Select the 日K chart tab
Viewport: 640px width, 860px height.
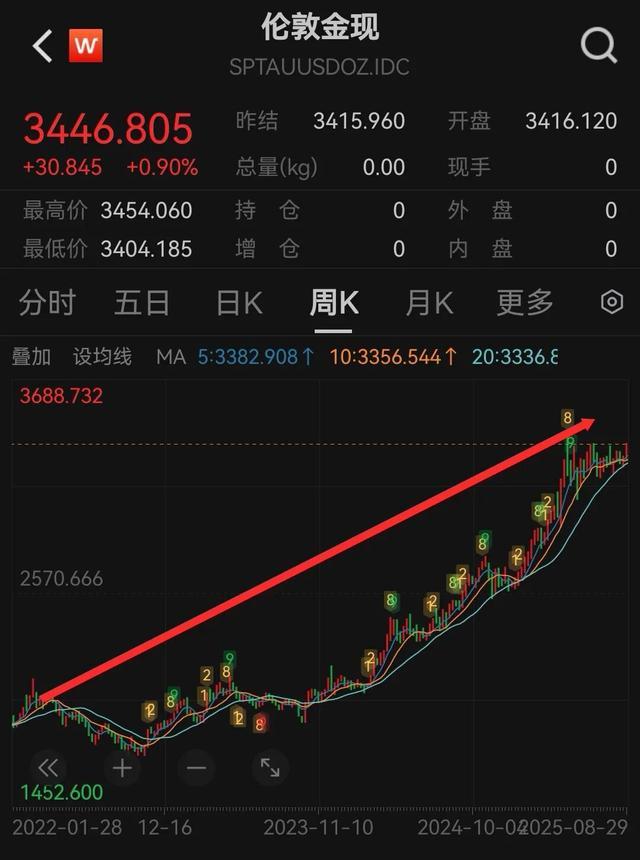[239, 303]
